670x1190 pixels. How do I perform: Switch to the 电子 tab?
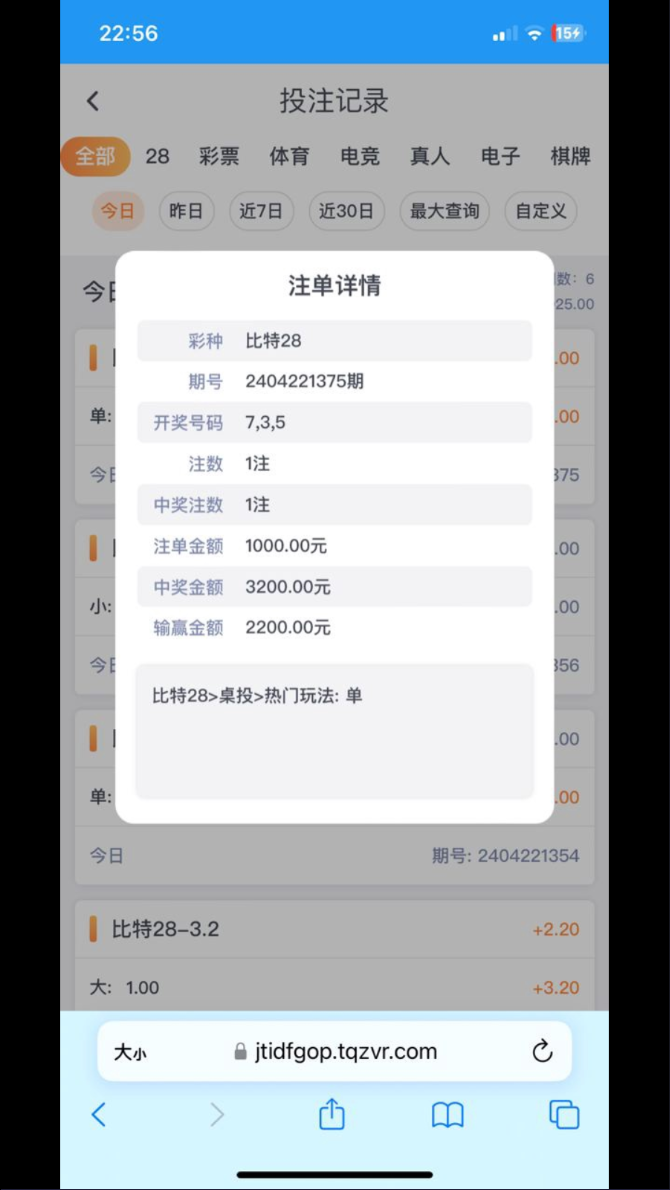tap(500, 157)
